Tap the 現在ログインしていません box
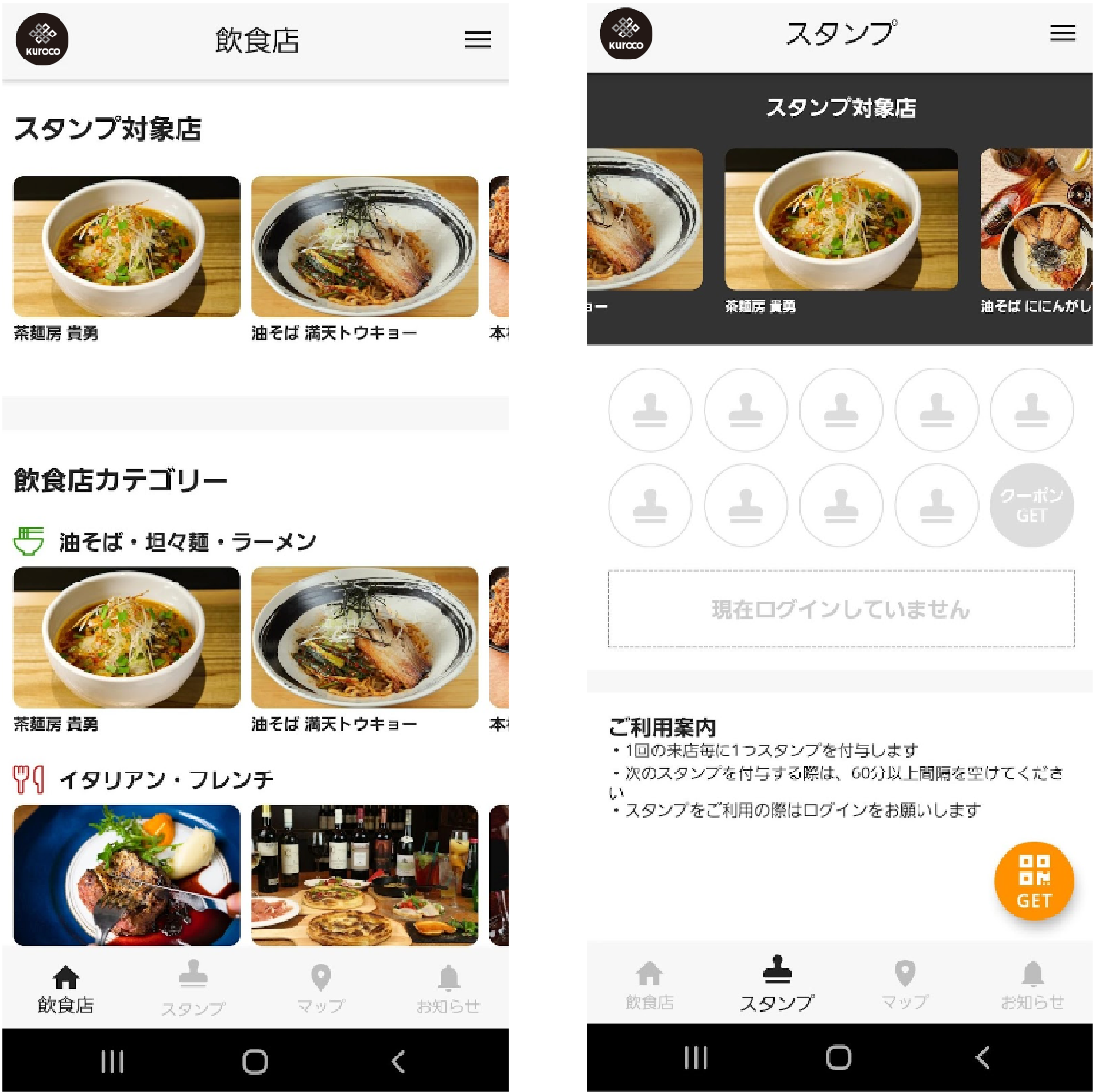 click(x=841, y=609)
